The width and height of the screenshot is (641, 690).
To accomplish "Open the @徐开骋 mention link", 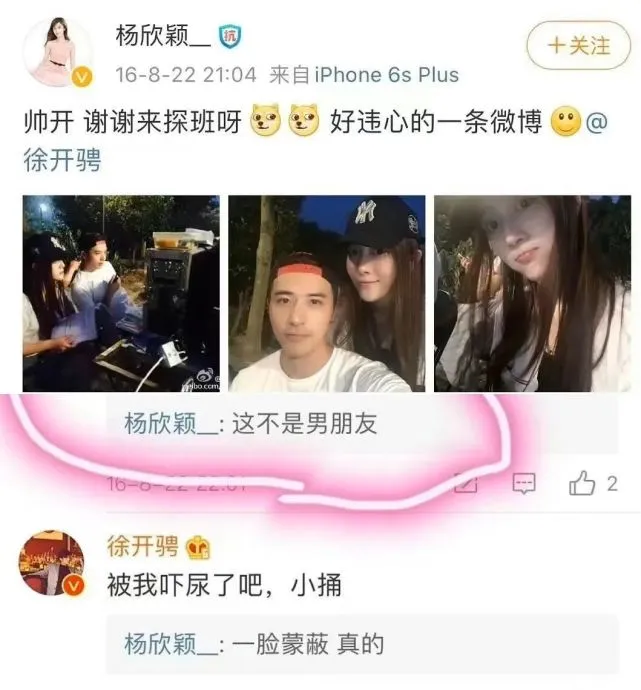I will 62,160.
